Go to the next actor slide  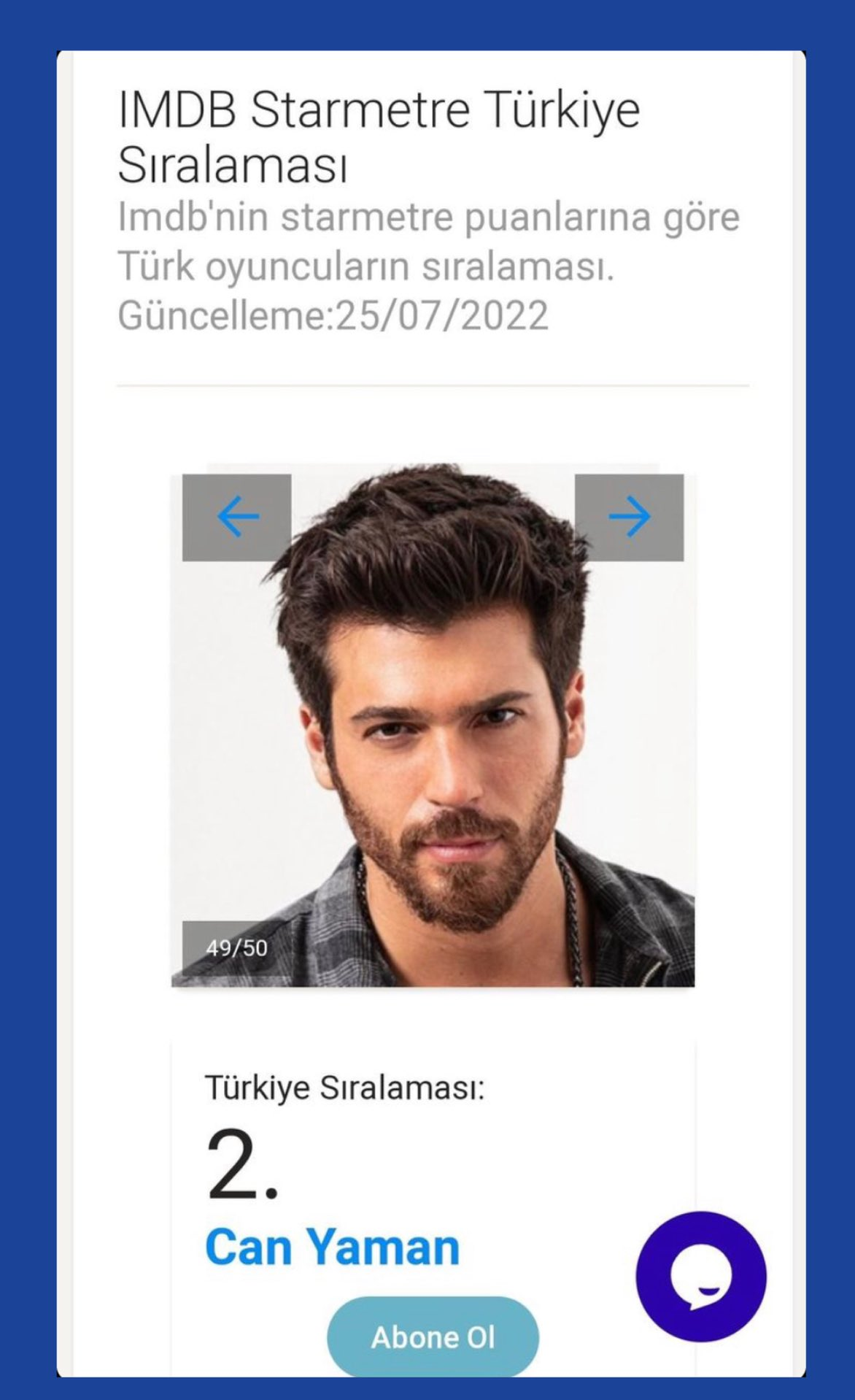629,517
